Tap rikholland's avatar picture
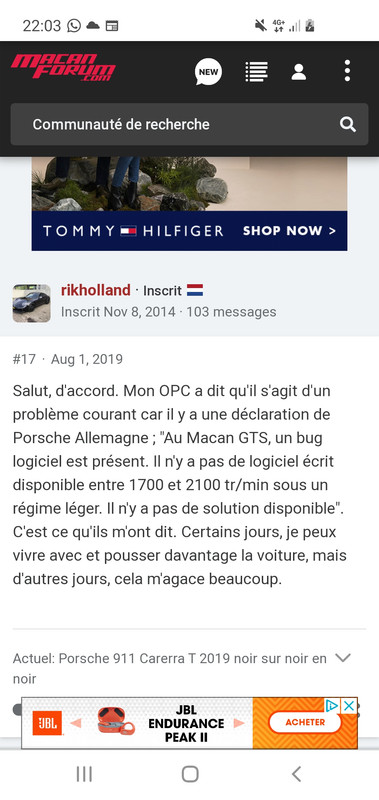This screenshot has width=379, height=800. pos(32,303)
